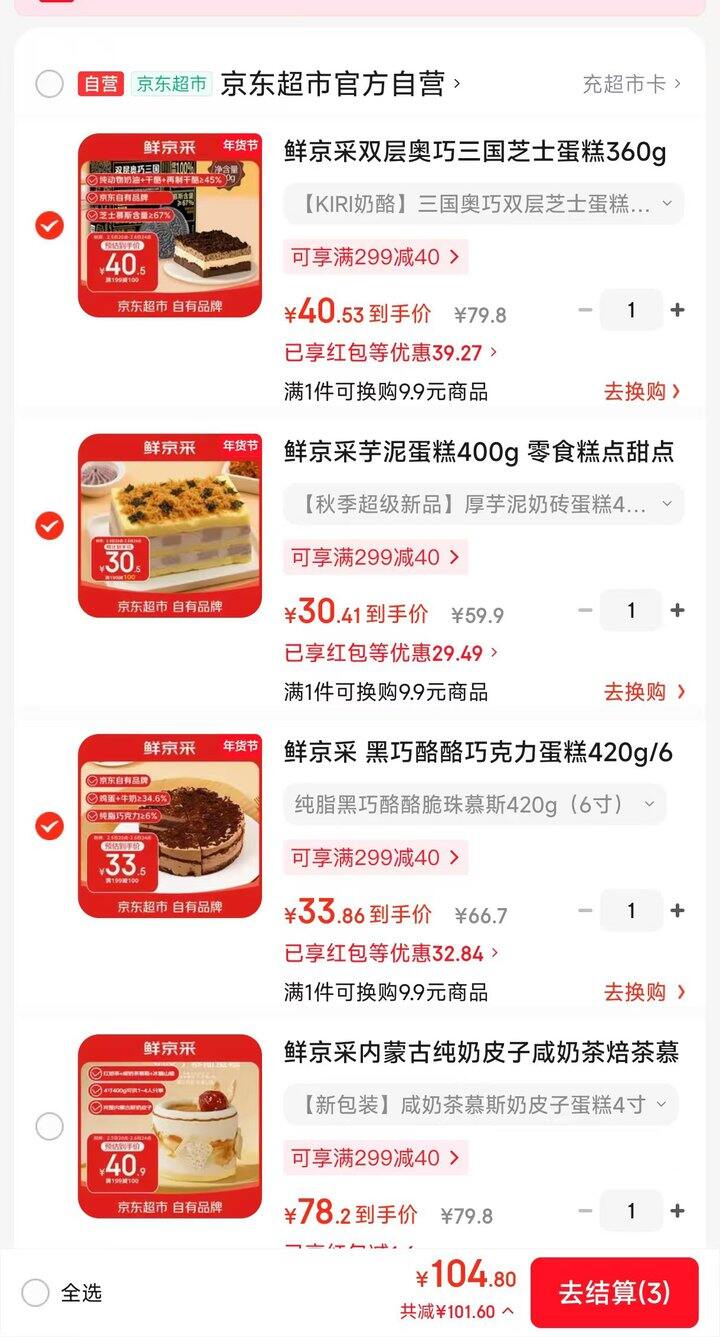Open the 芋泥蛋糕 product image
Image resolution: width=720 pixels, height=1337 pixels.
point(170,526)
